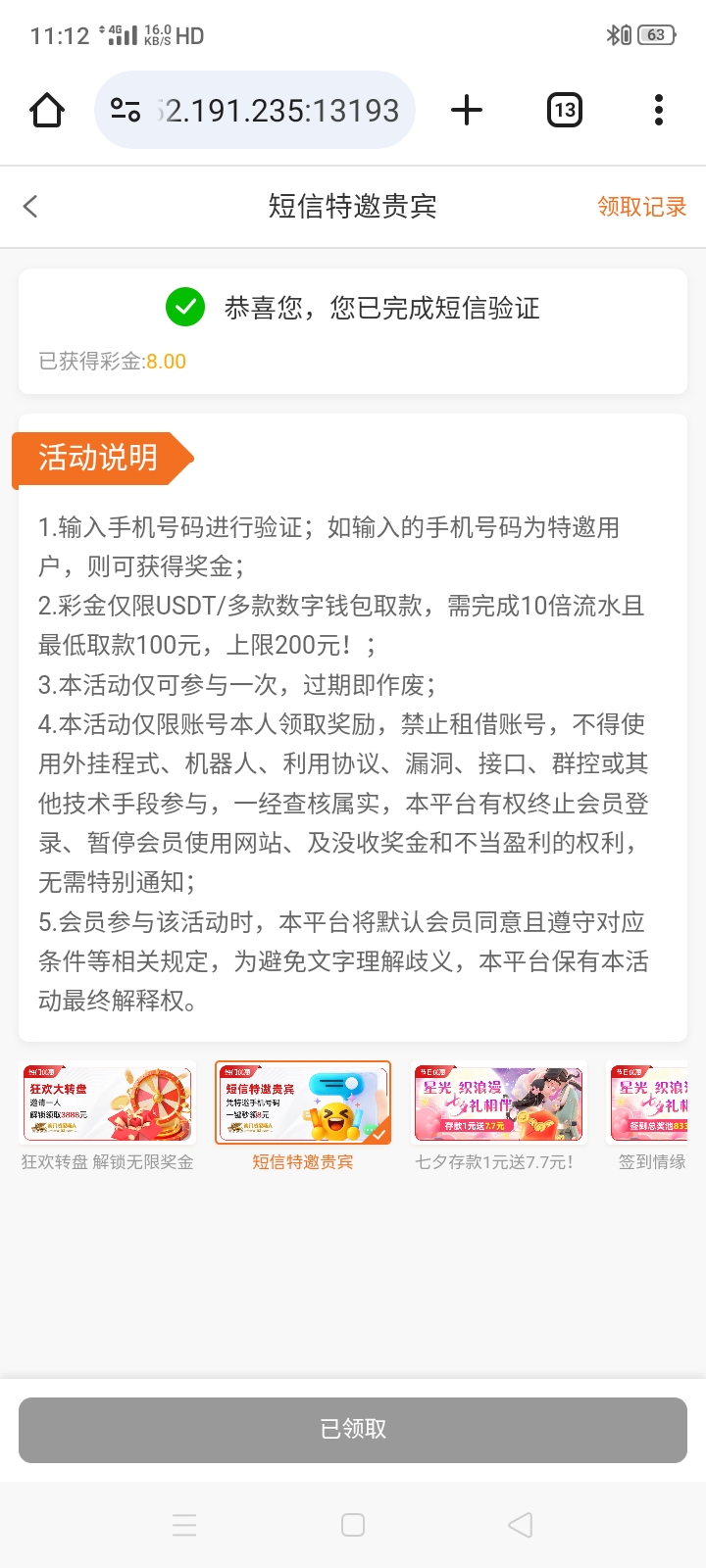Screen dimensions: 706x1568
Task: View the 13 open tabs
Action: point(564,111)
